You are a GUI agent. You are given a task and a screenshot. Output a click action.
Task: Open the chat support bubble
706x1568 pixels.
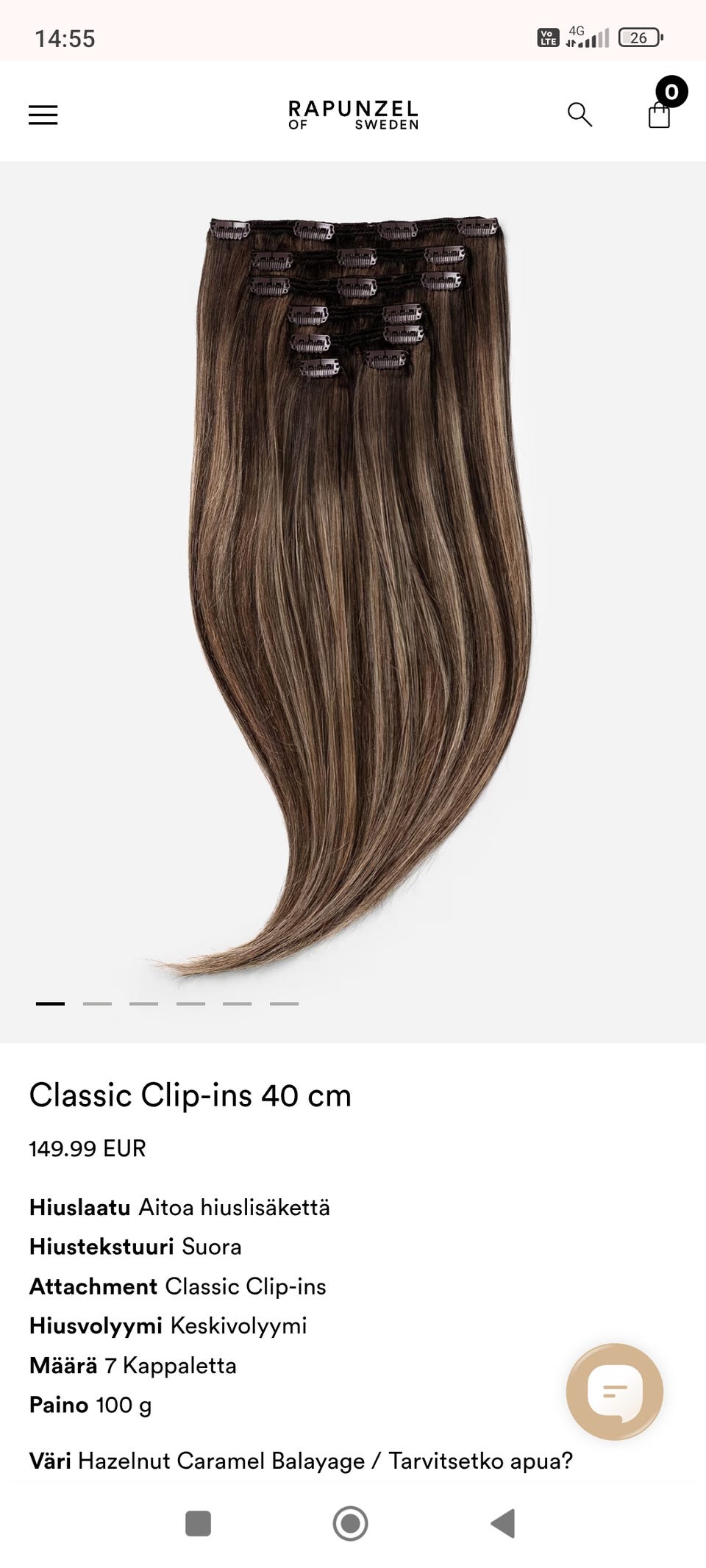[x=615, y=1391]
